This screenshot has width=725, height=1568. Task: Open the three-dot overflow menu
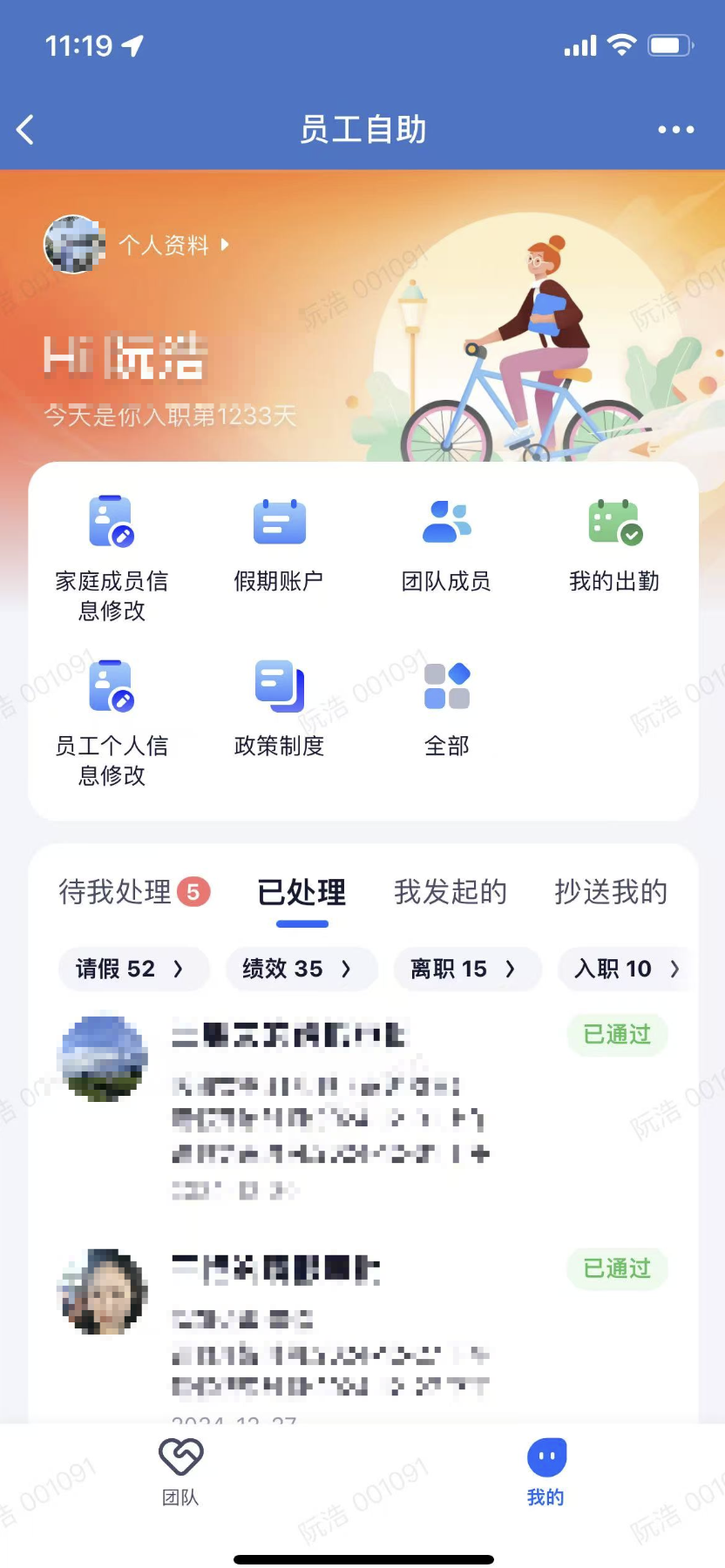point(675,130)
